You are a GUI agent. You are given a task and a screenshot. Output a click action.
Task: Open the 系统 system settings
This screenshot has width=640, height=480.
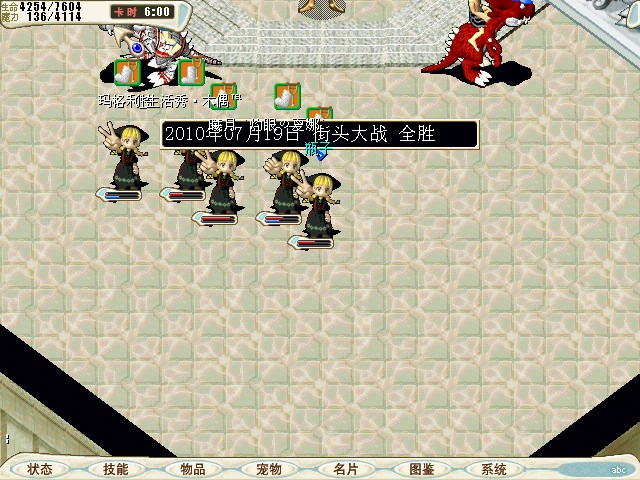pyautogui.click(x=494, y=469)
